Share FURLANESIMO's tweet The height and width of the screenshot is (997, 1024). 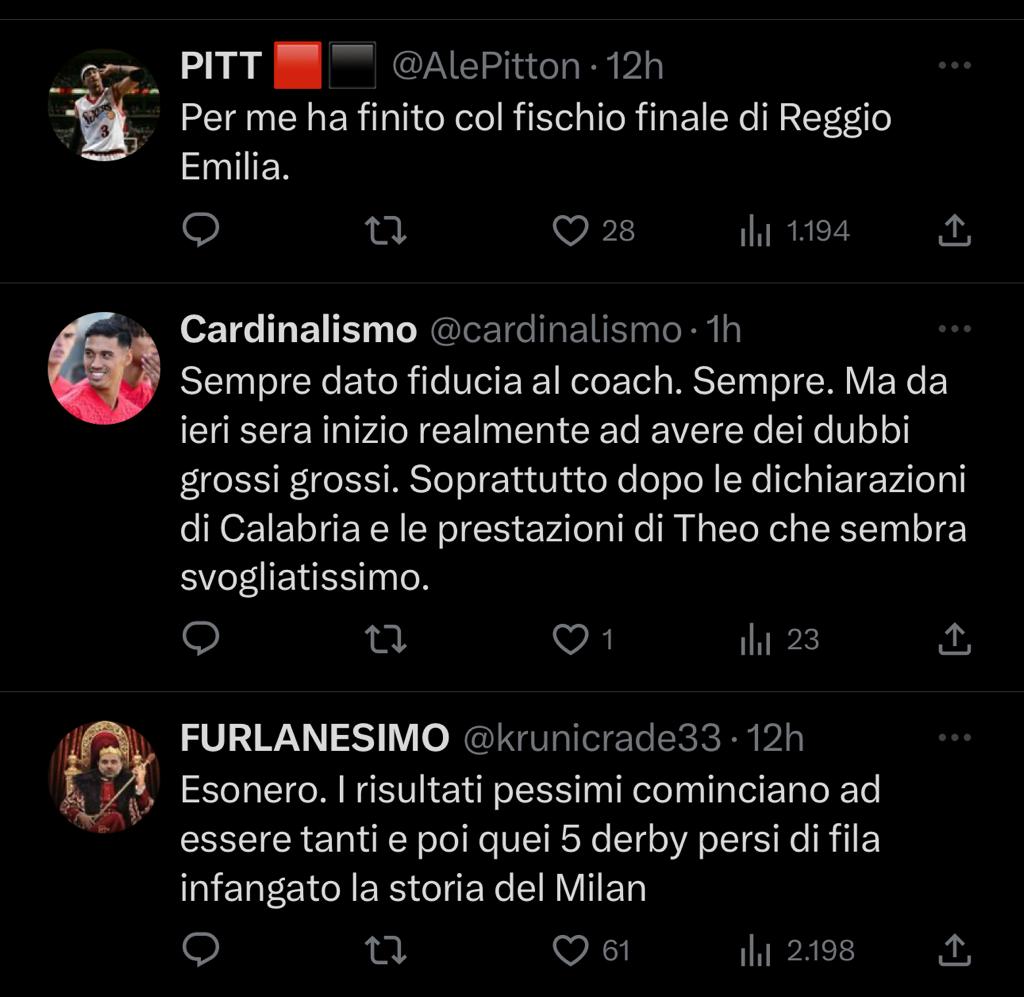[955, 949]
